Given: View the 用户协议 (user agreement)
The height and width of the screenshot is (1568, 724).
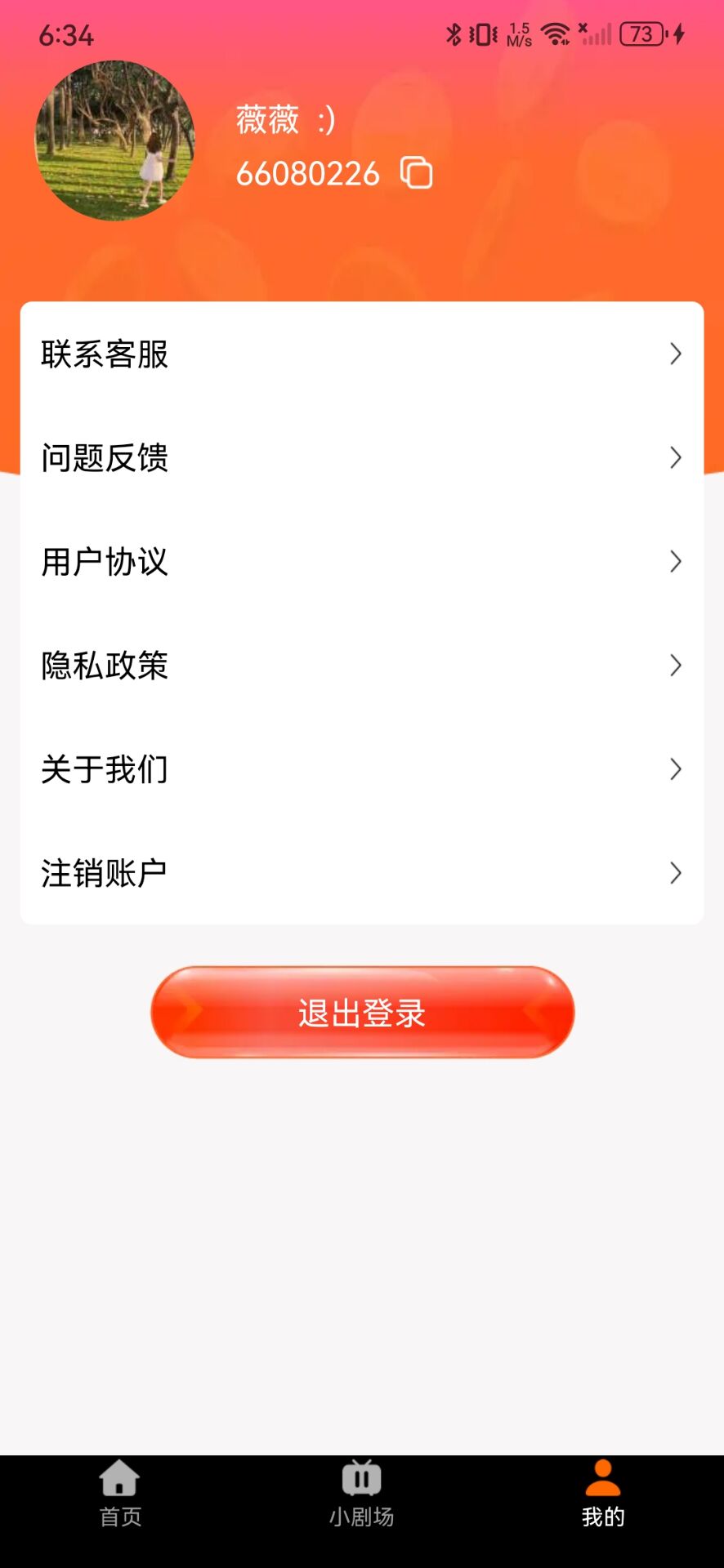Looking at the screenshot, I should tap(361, 561).
